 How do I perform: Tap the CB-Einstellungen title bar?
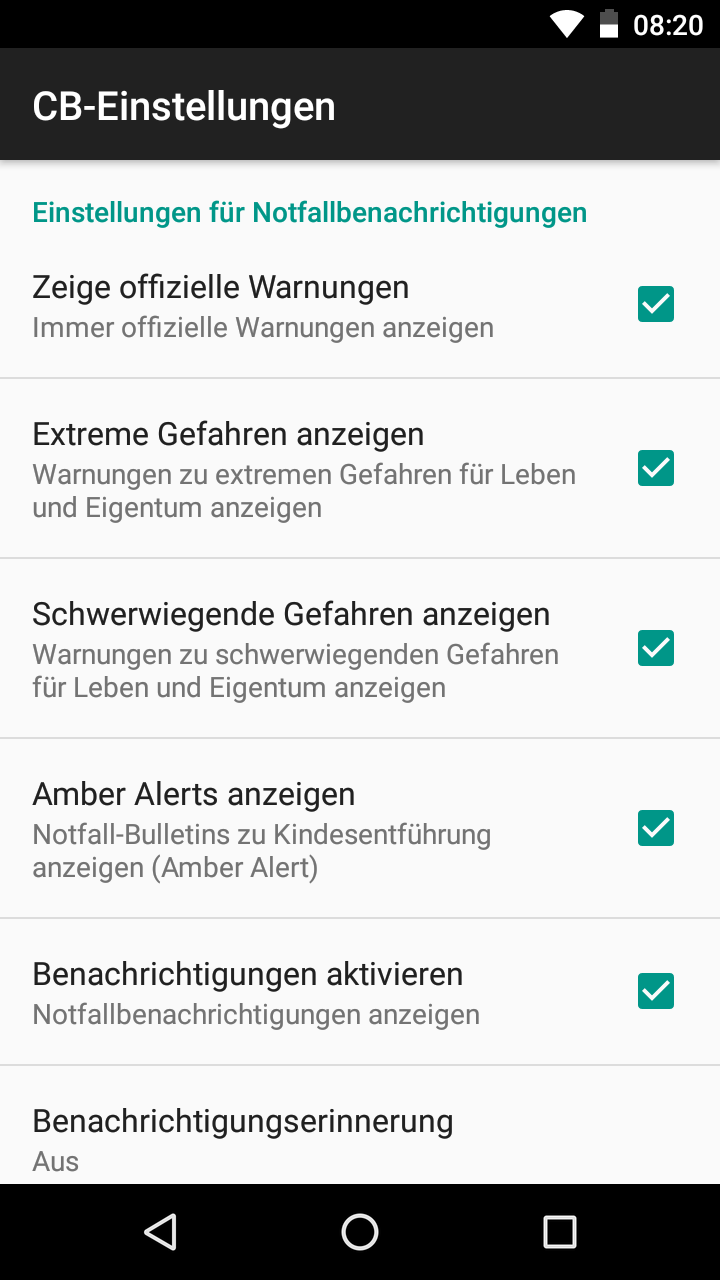[x=185, y=104]
